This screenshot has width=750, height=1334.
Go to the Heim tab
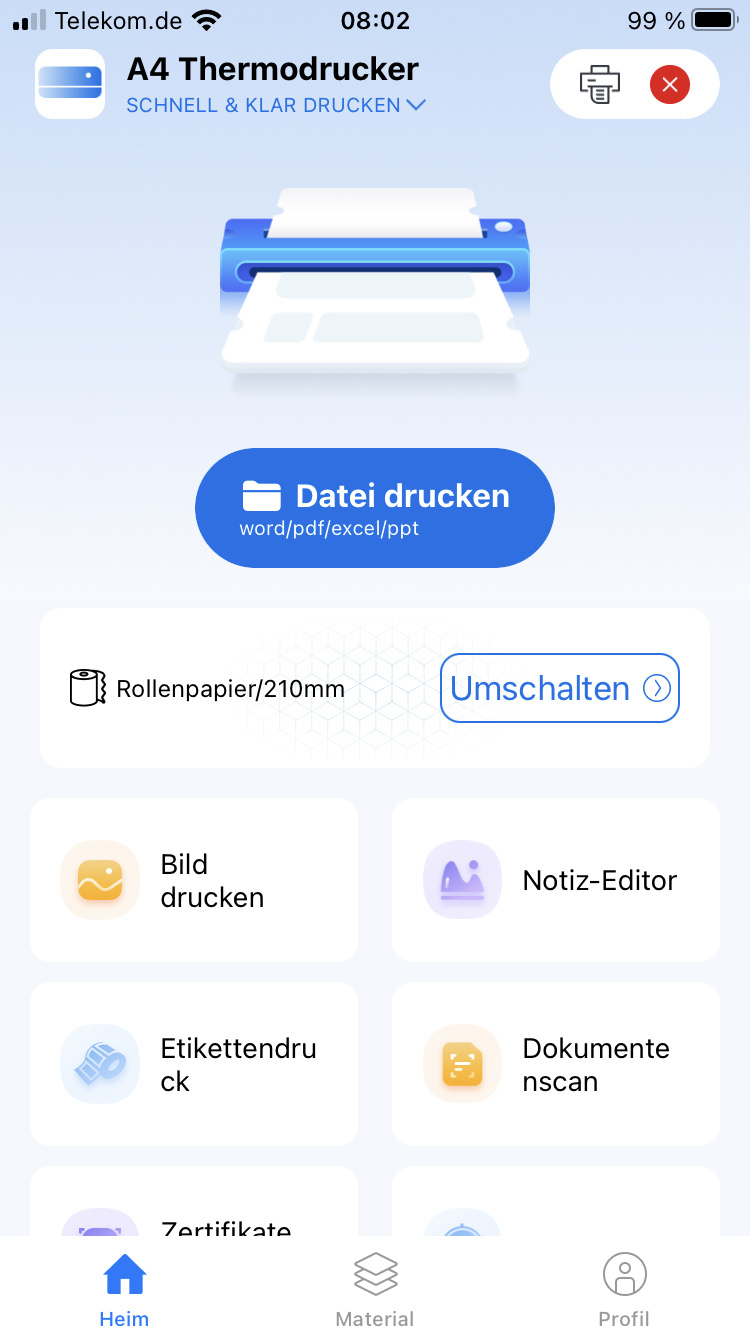(x=125, y=1290)
